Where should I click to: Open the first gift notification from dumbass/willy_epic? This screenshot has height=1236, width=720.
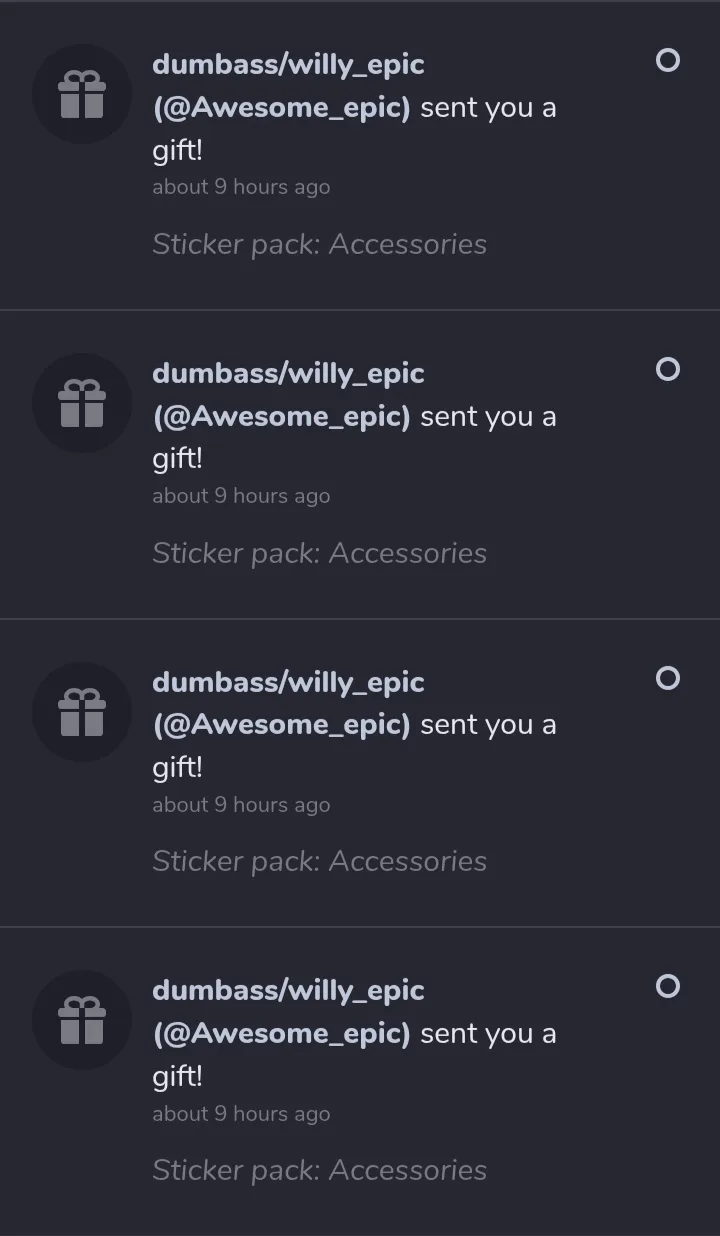pos(360,155)
